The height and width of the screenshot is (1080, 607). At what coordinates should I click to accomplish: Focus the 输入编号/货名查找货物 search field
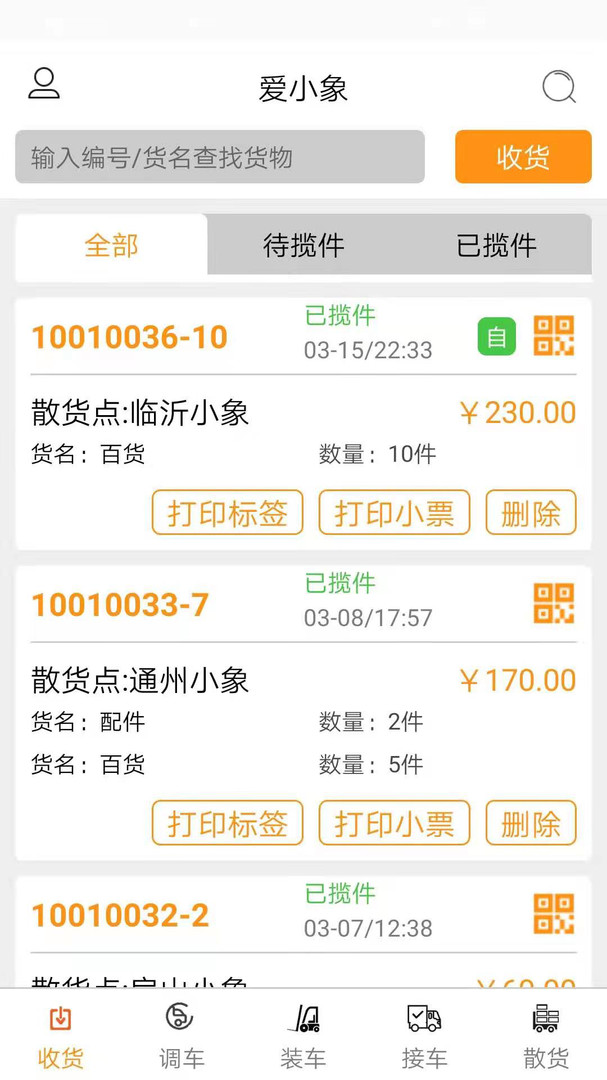[220, 157]
